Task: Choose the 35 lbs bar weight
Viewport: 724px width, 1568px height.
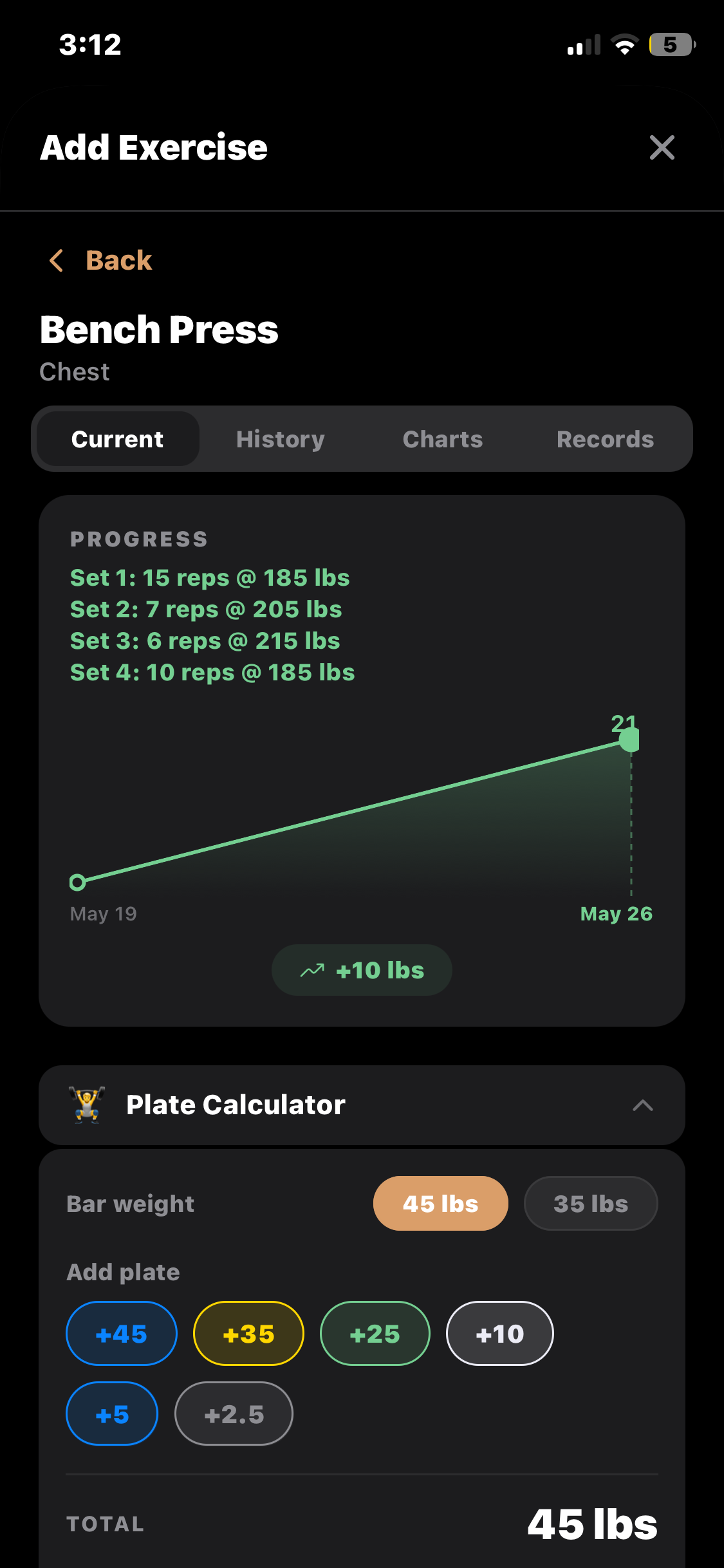Action: pyautogui.click(x=591, y=1204)
